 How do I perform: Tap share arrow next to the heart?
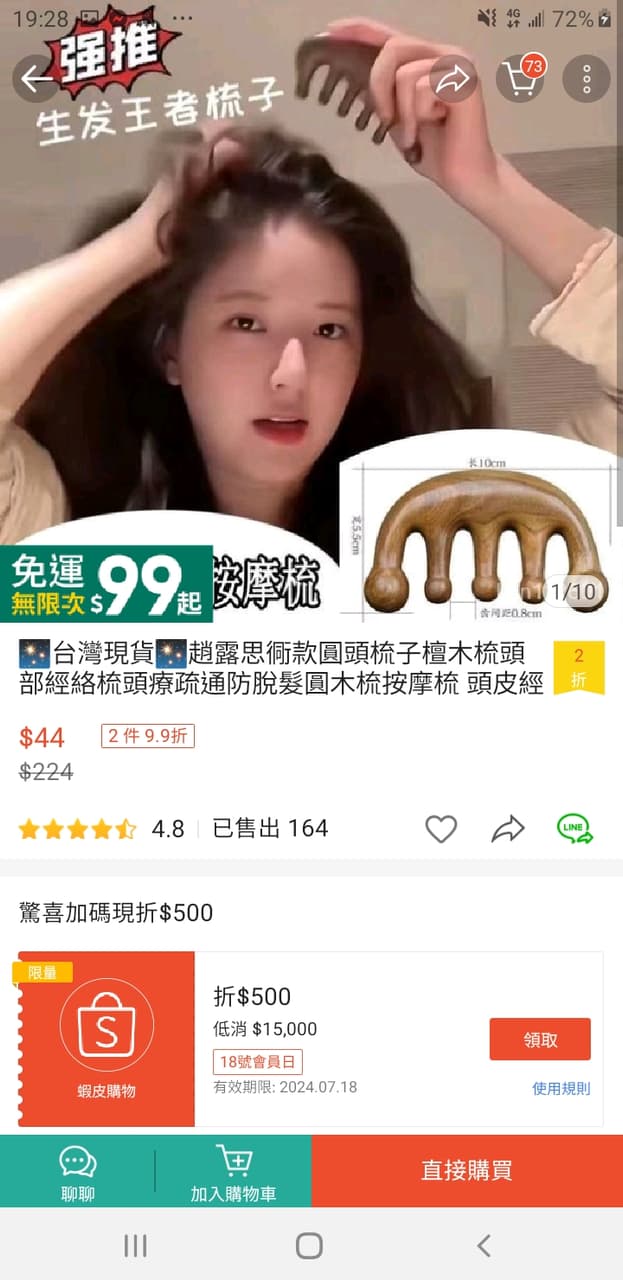coord(508,828)
